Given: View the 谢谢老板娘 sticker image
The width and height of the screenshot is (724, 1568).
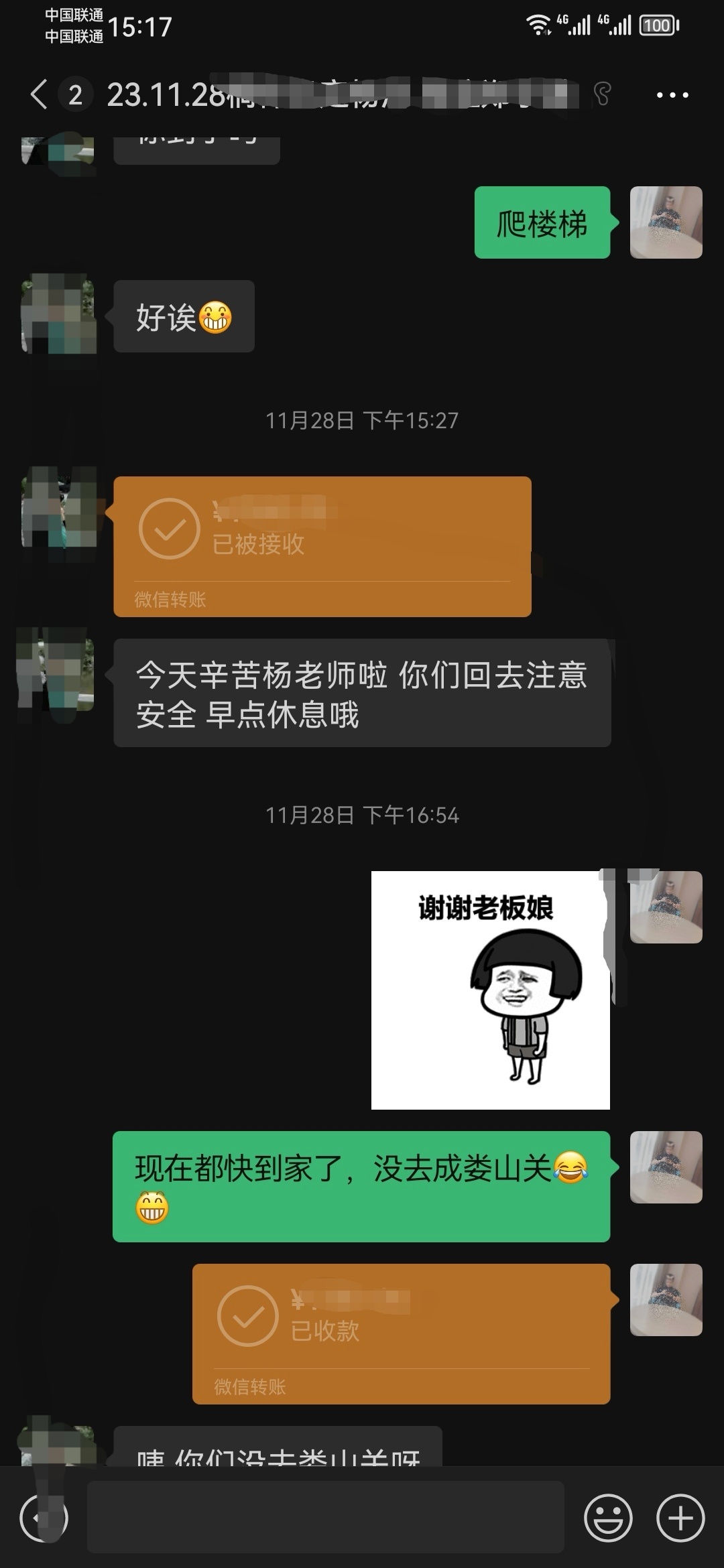Looking at the screenshot, I should [491, 990].
